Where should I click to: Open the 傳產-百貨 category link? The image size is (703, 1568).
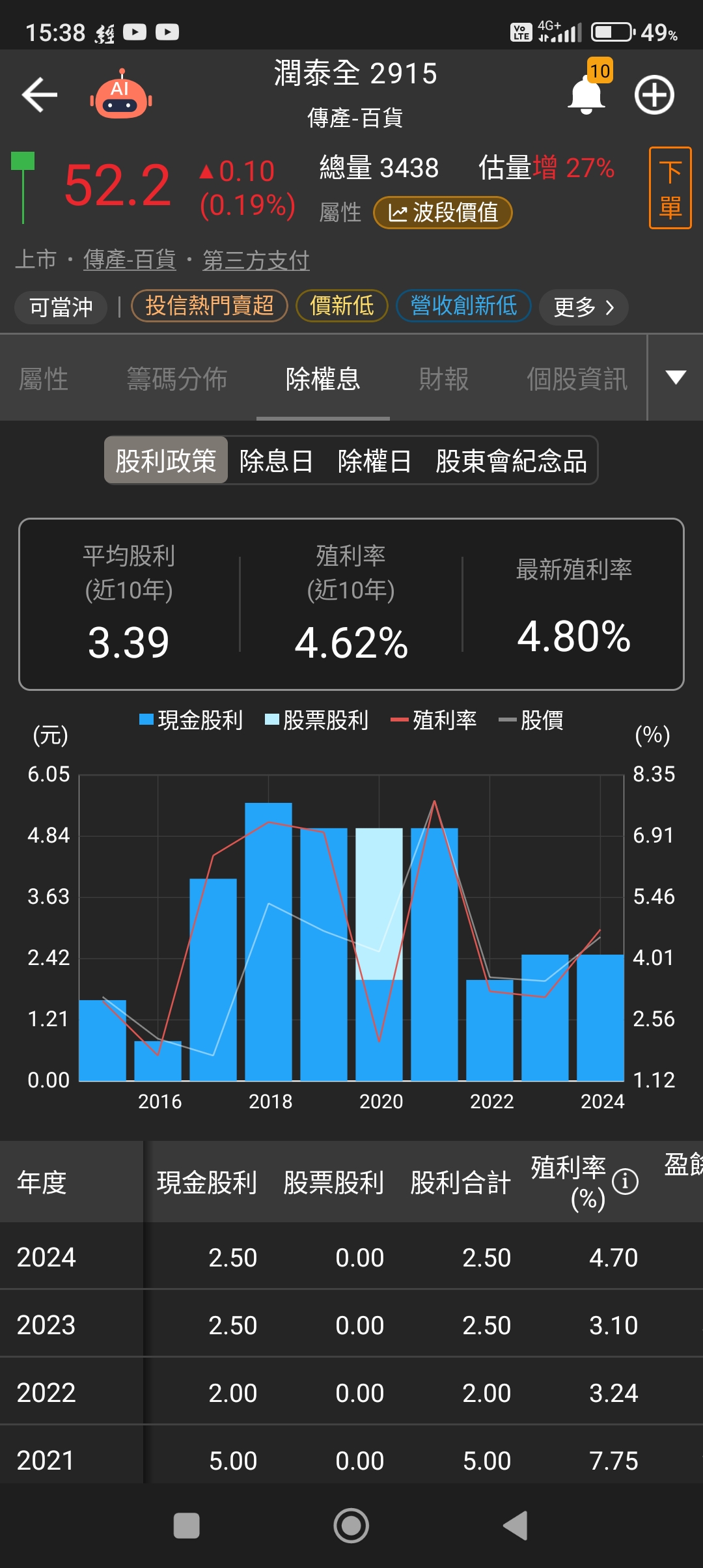[x=130, y=260]
